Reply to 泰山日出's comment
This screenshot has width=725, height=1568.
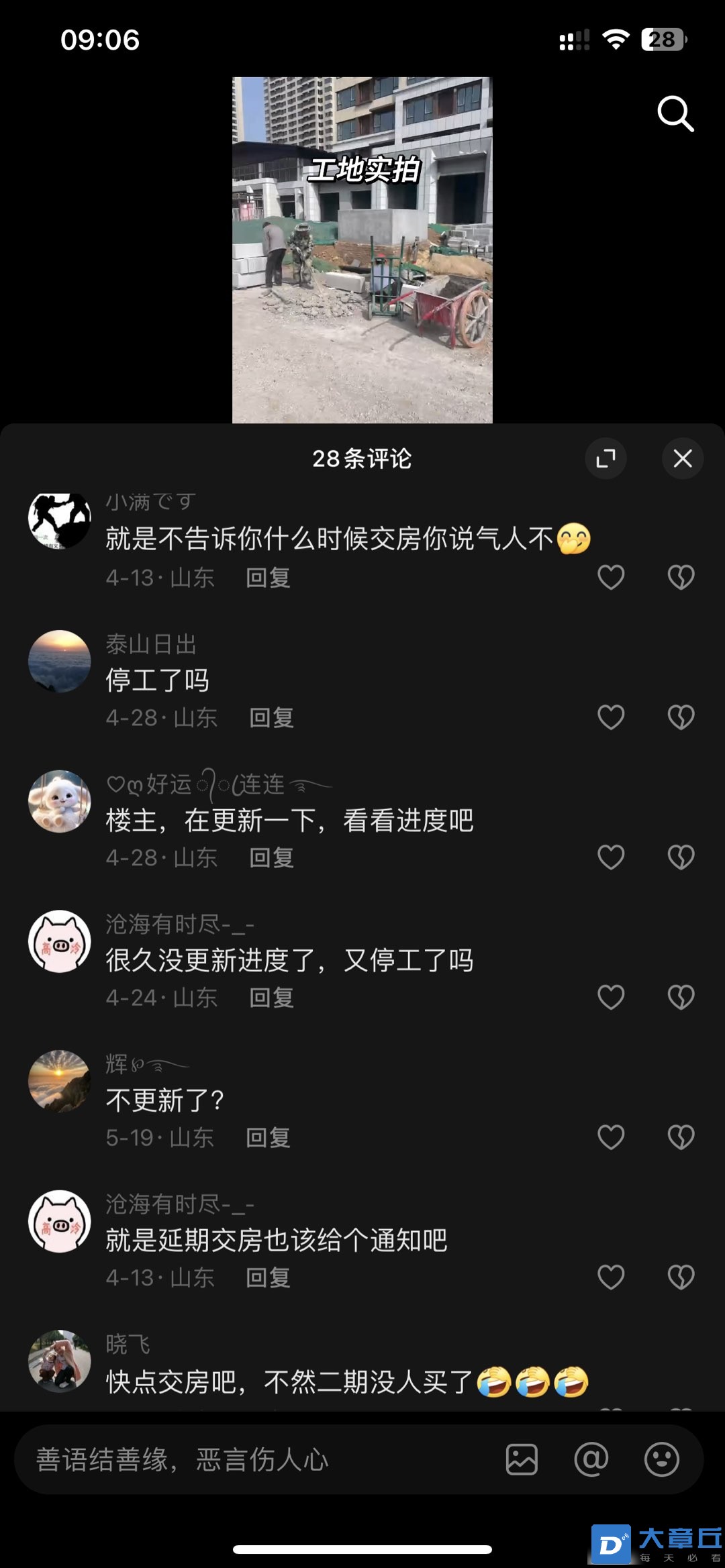tap(271, 718)
